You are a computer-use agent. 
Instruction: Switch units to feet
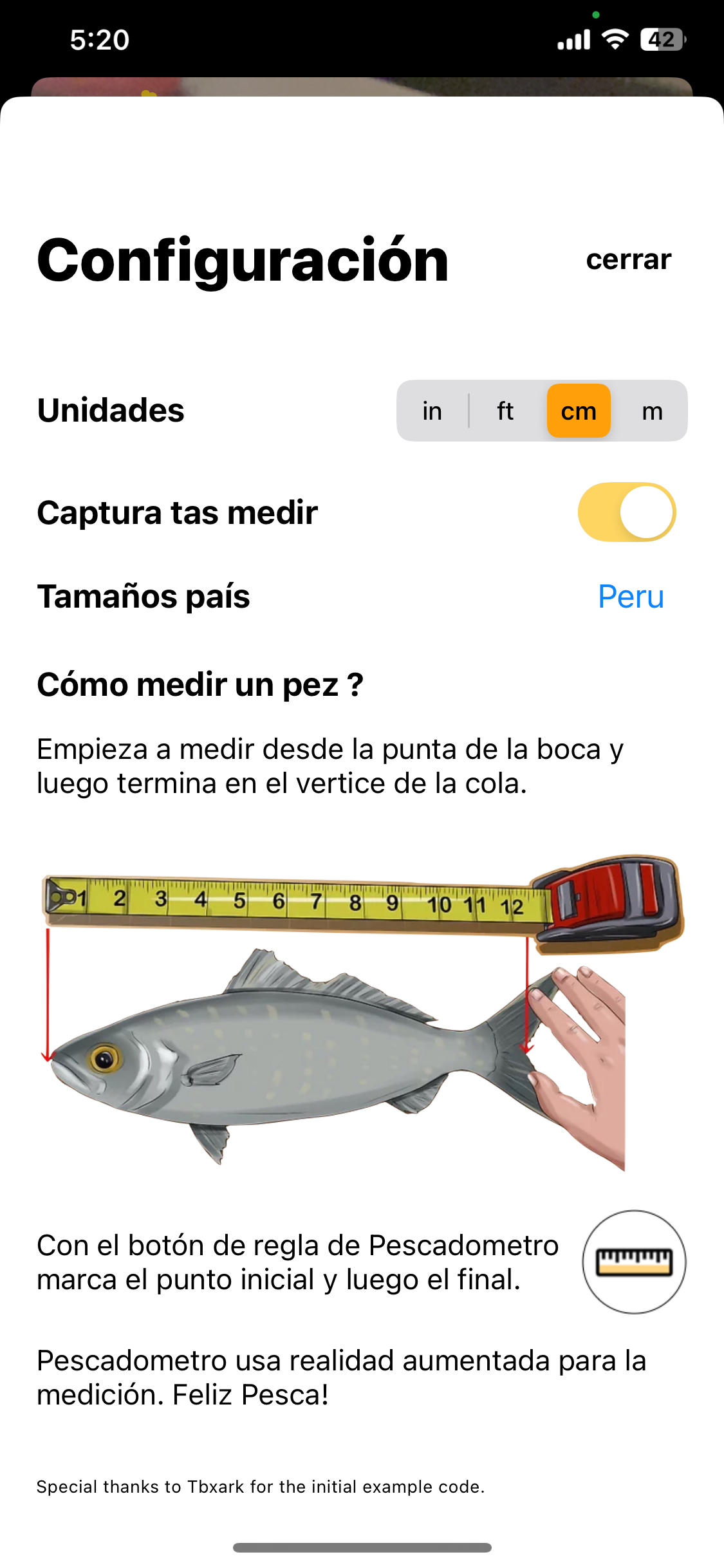[x=505, y=411]
